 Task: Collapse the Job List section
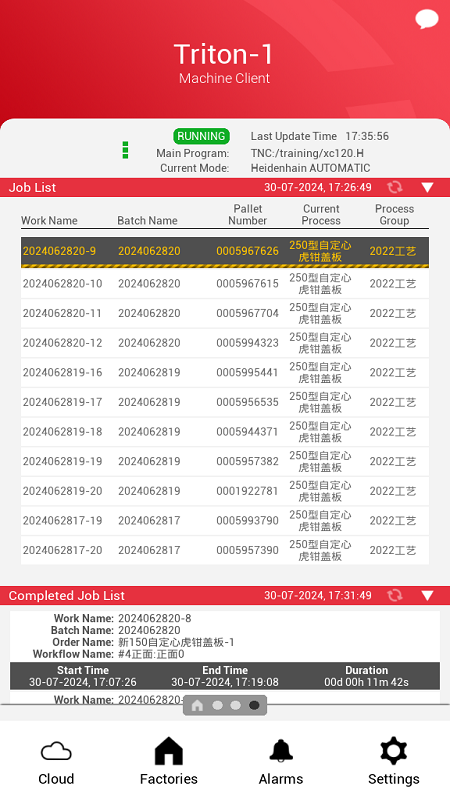tap(428, 187)
